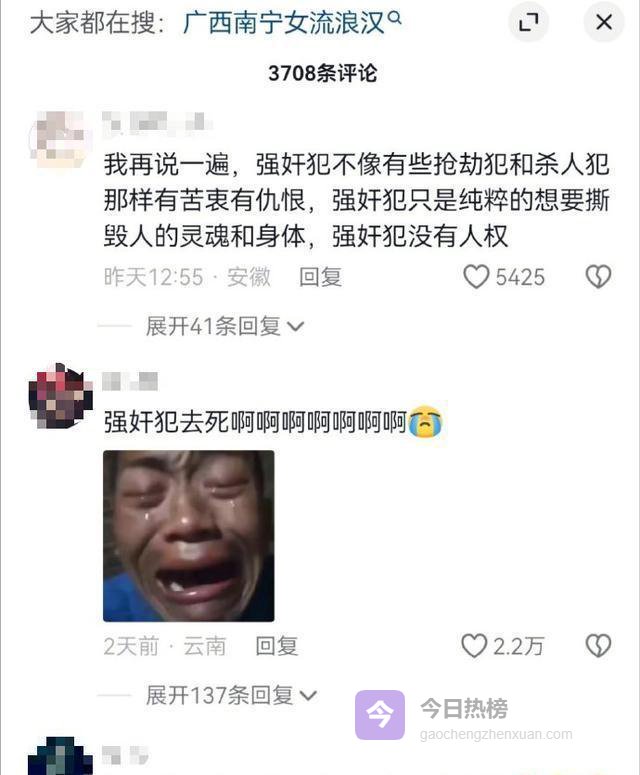Viewport: 640px width, 775px height.
Task: Close the comments panel
Action: [604, 23]
